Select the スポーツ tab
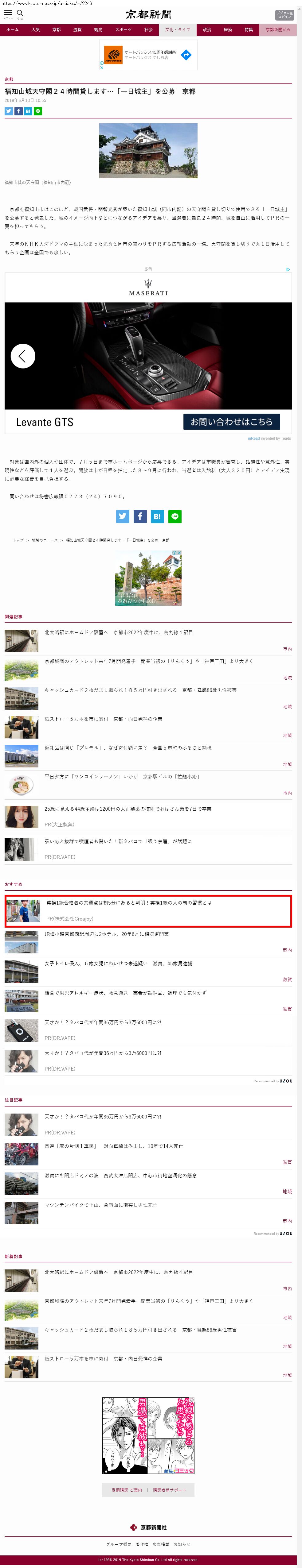 [x=123, y=29]
